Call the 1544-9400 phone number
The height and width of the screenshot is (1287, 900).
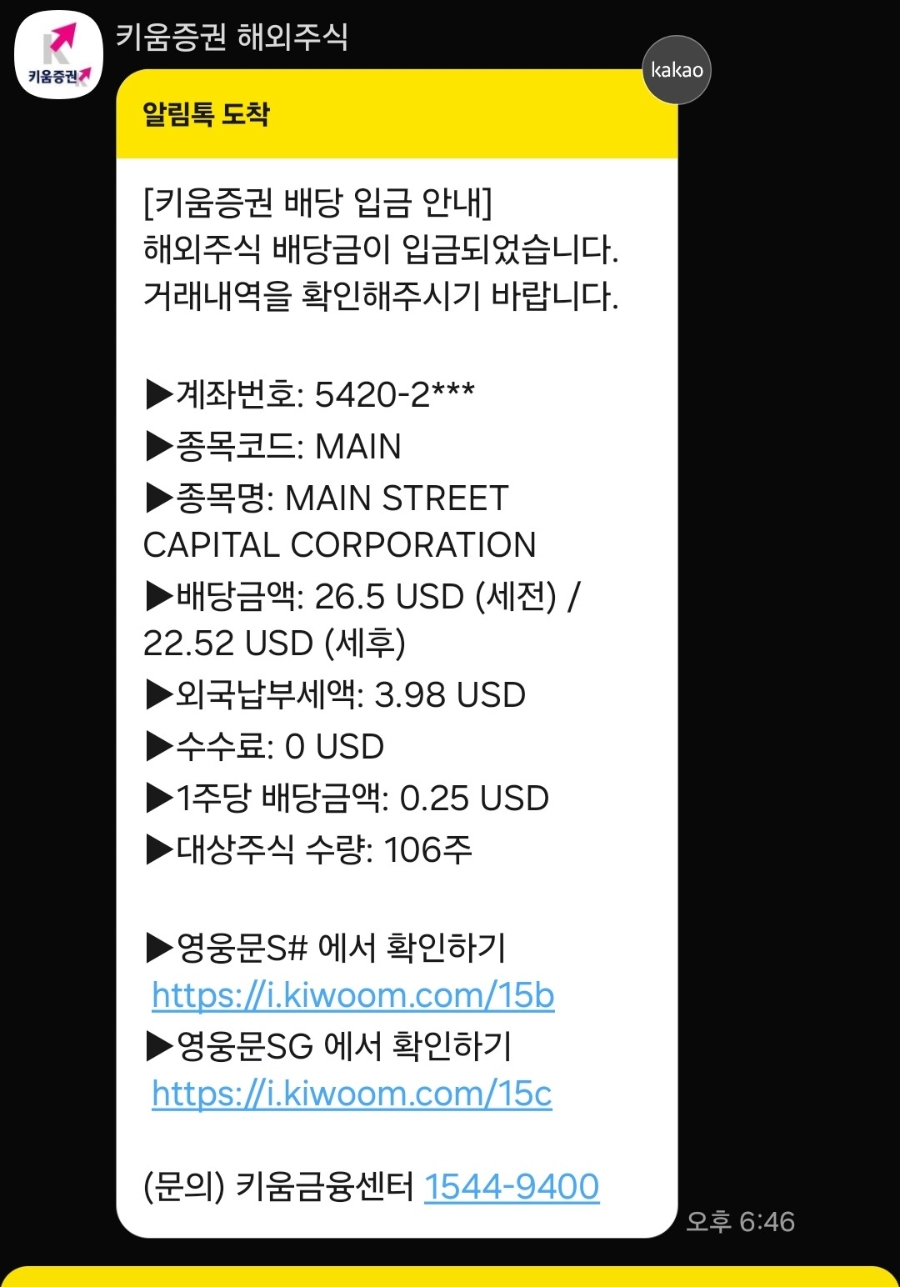(512, 1186)
